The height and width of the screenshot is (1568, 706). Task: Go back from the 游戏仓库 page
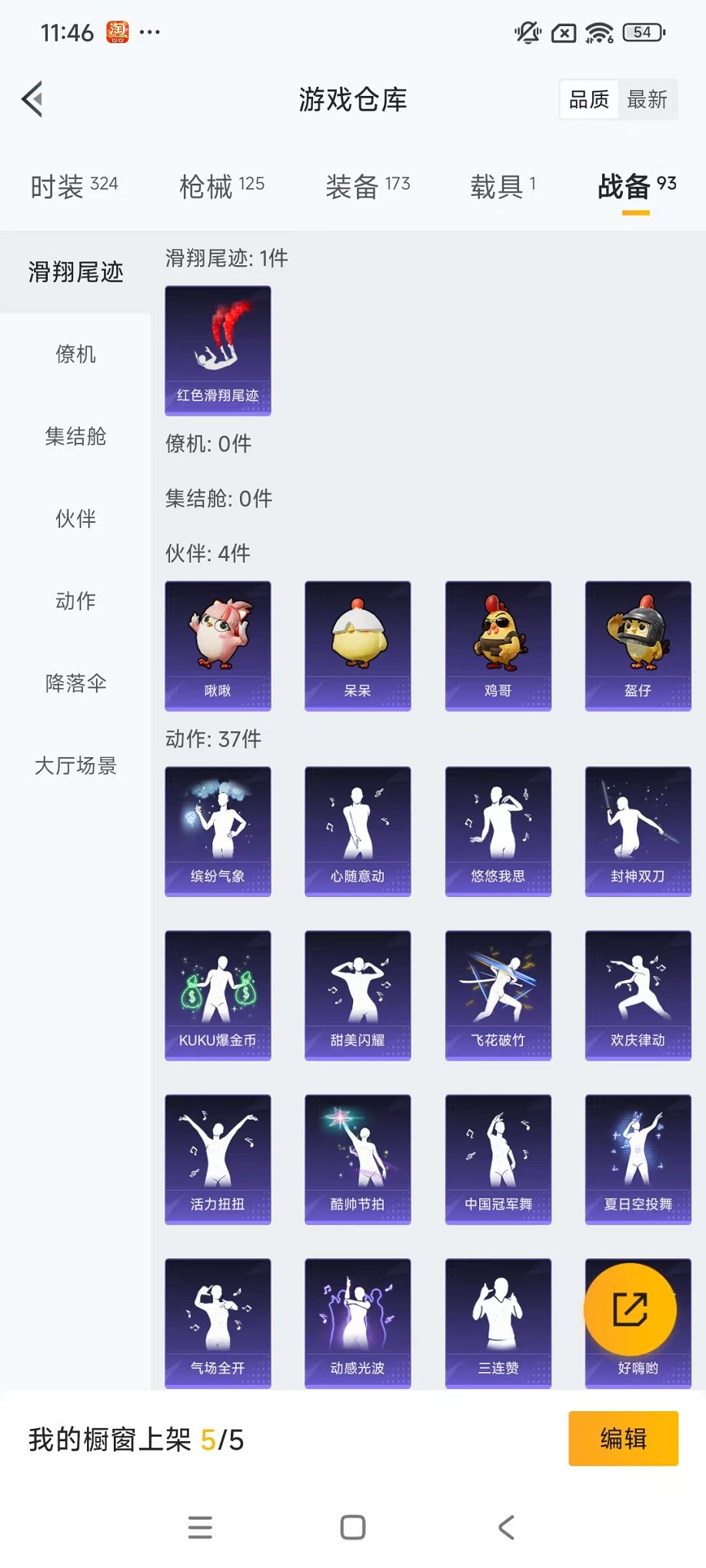(32, 99)
